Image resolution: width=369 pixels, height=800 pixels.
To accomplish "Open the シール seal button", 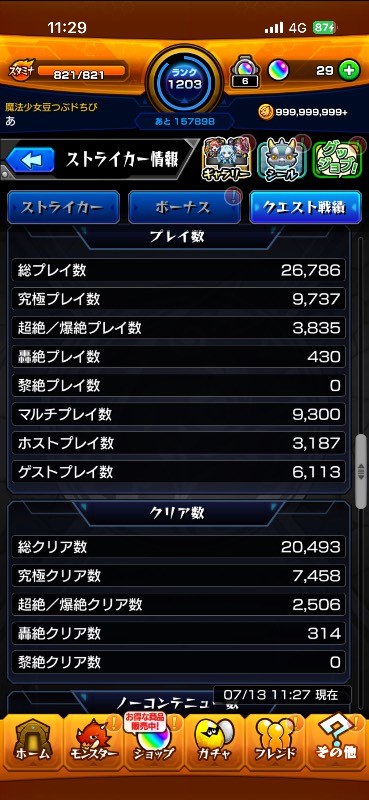I will pos(282,160).
